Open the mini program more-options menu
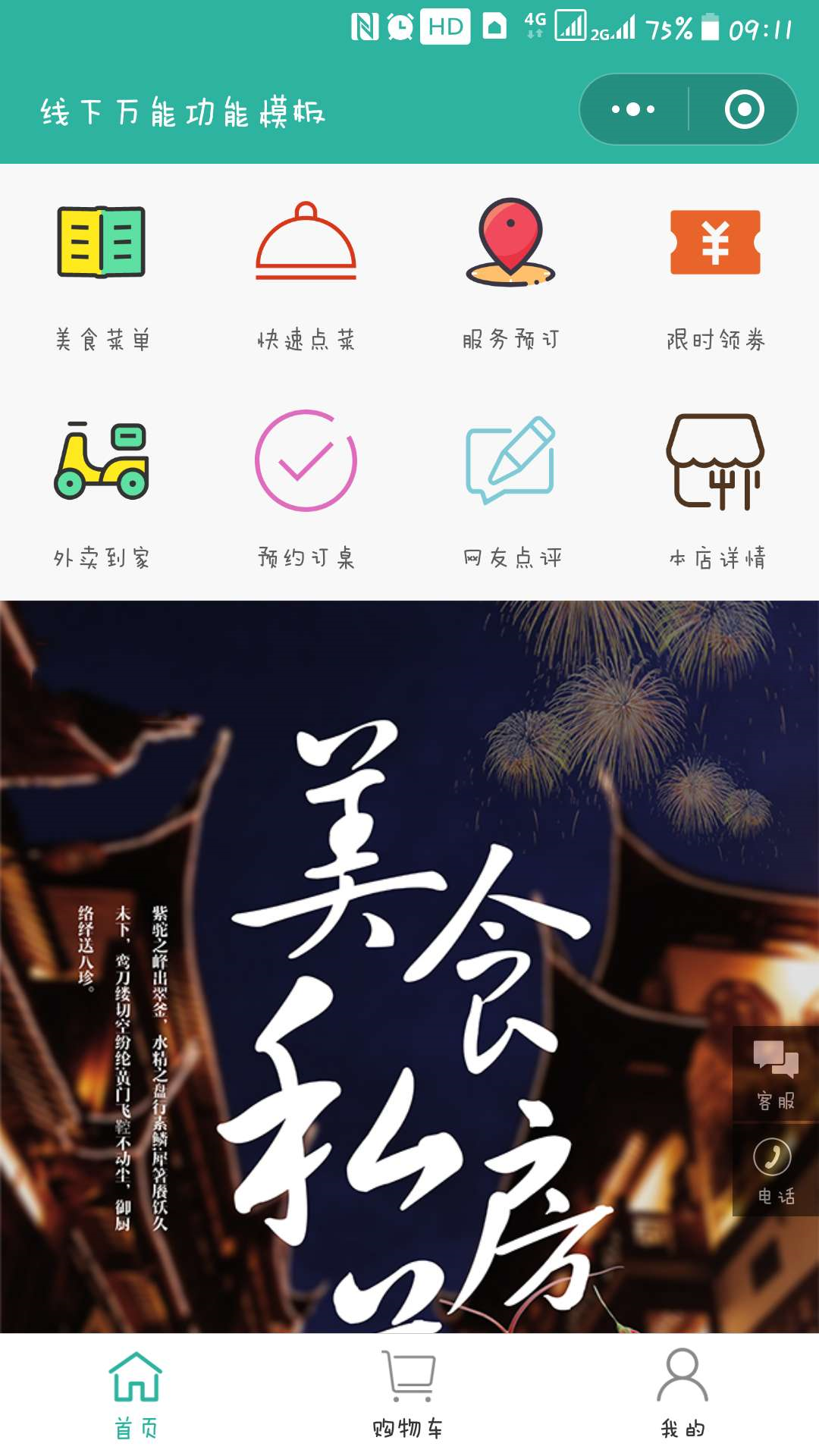The width and height of the screenshot is (819, 1456). pos(634,109)
